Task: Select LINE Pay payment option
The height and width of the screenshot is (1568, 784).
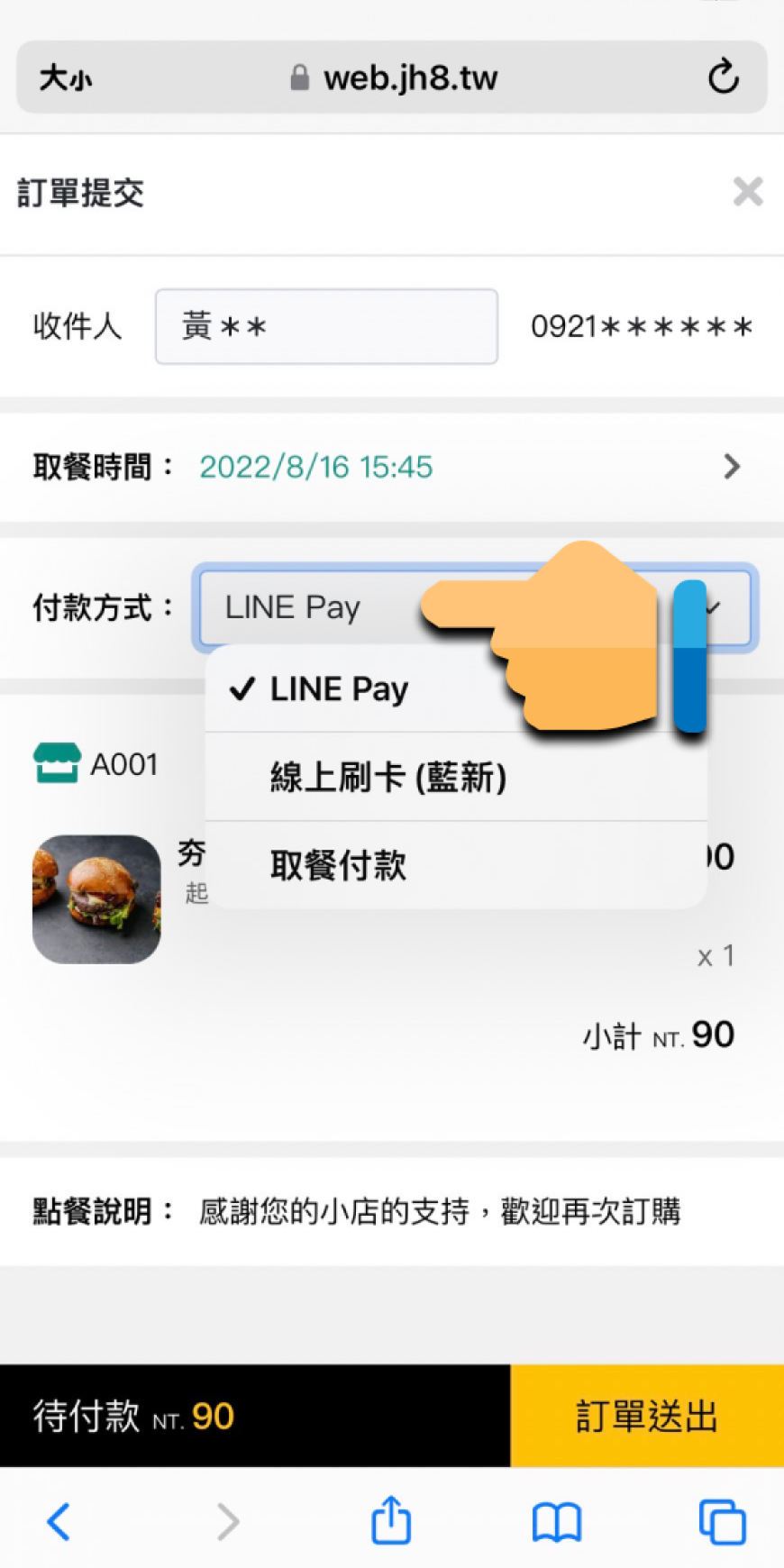Action: (339, 689)
